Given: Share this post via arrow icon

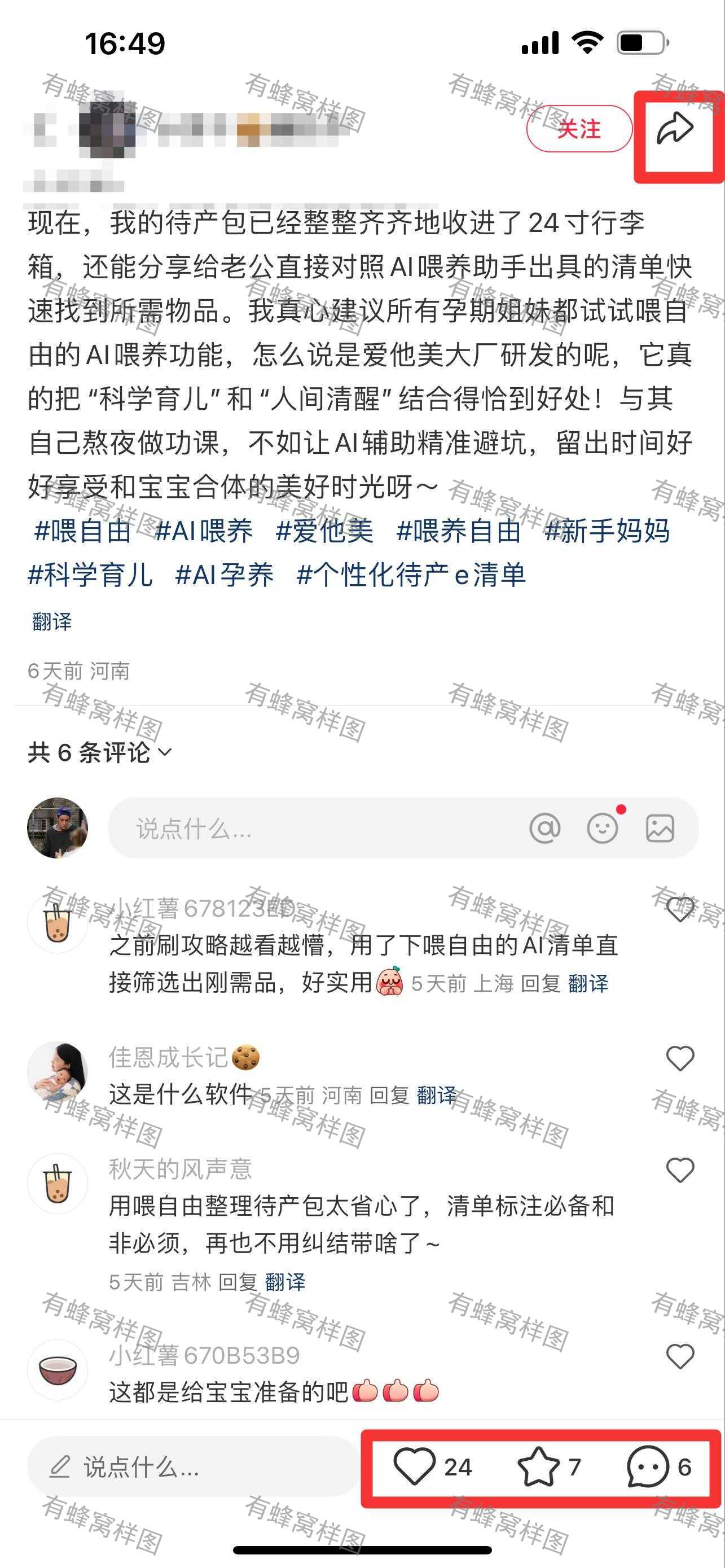Looking at the screenshot, I should 675,128.
